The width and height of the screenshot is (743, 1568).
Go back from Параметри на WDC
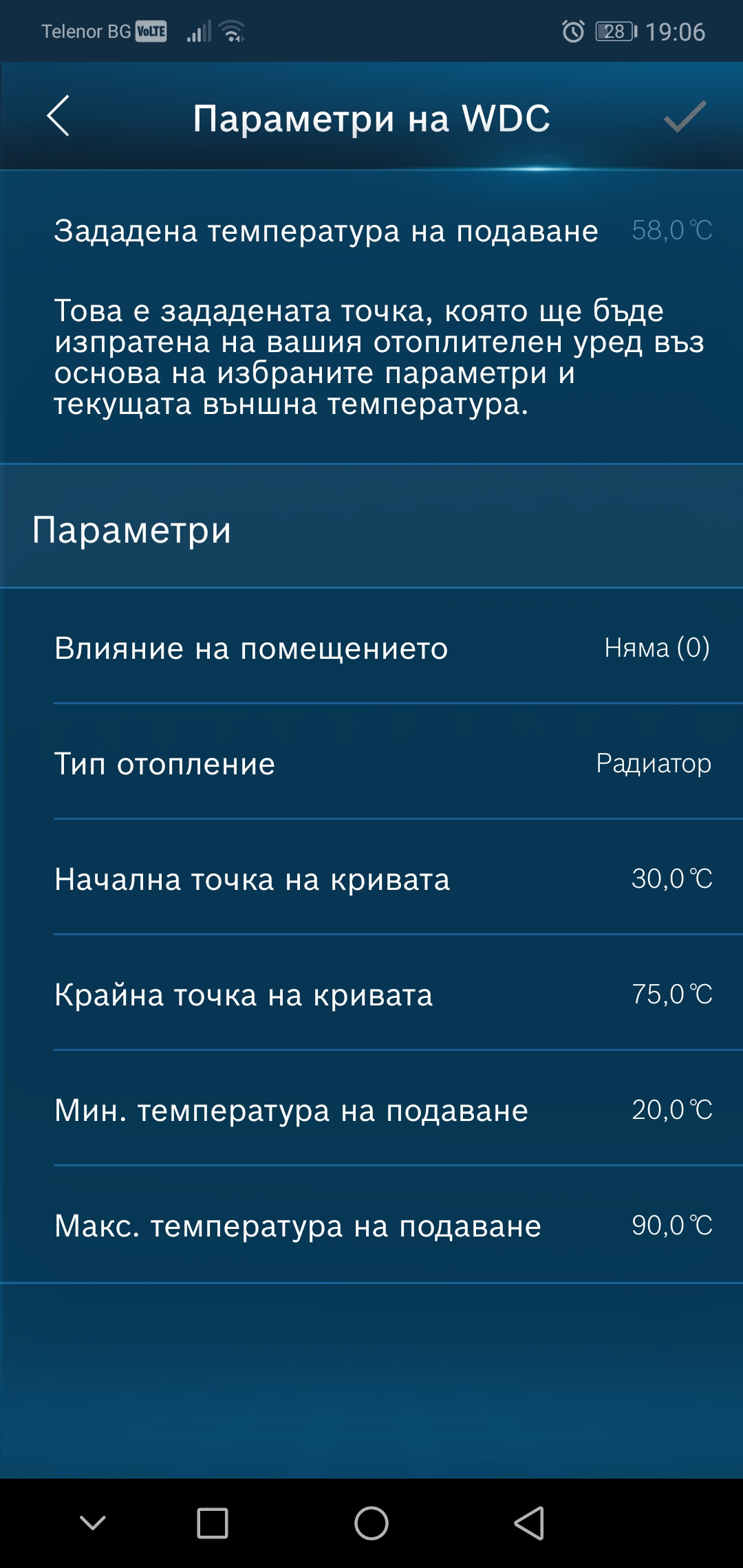click(x=58, y=116)
